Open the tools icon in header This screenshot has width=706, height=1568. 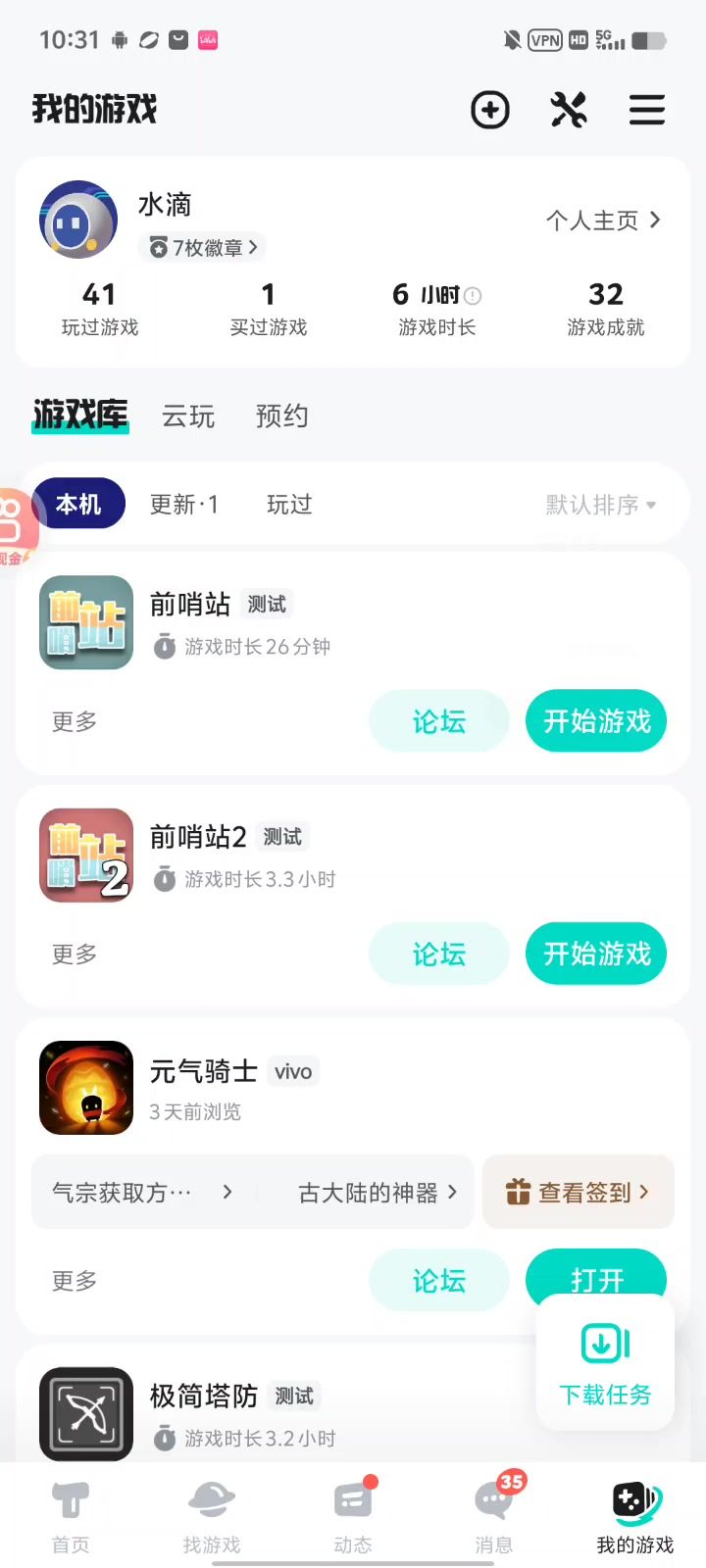coord(569,110)
